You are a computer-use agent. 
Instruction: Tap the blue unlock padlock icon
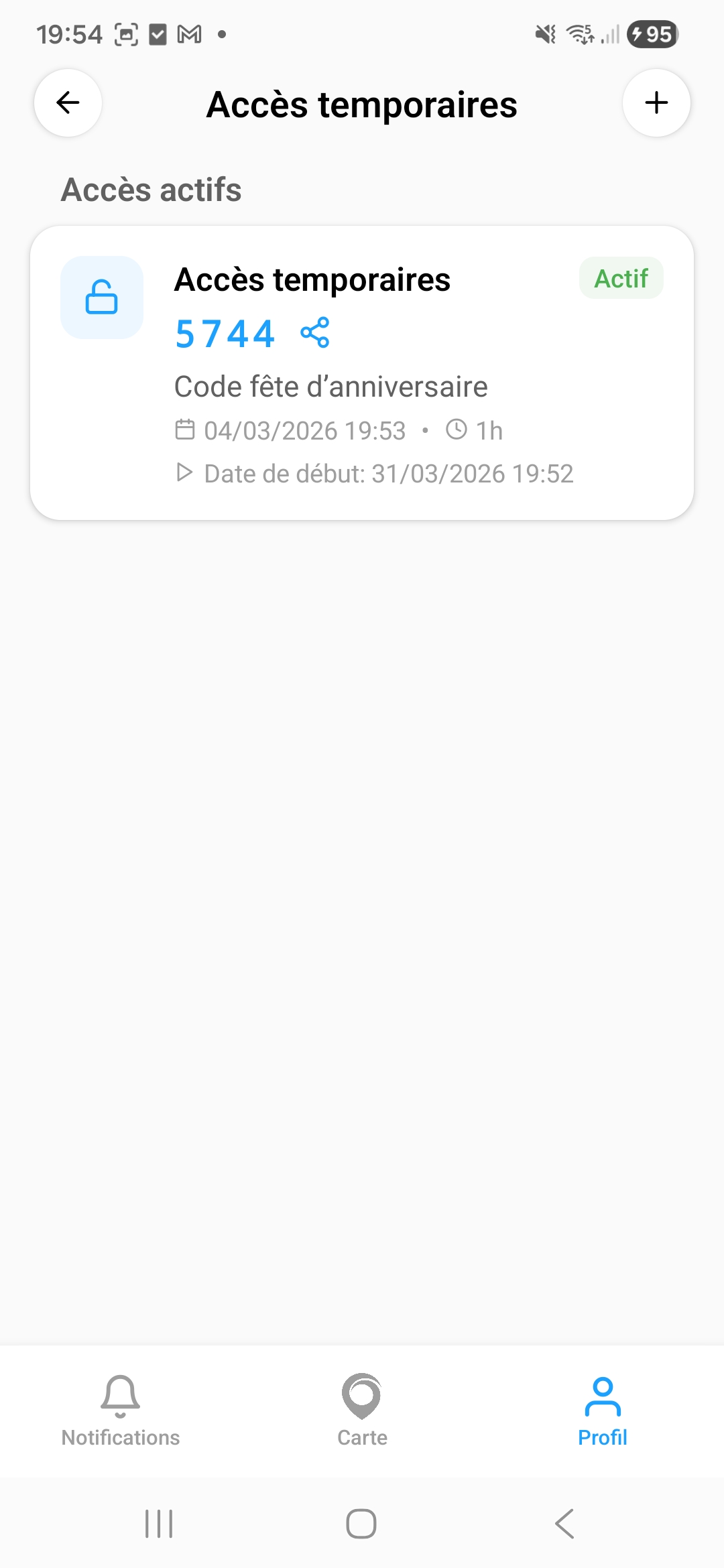coord(101,298)
